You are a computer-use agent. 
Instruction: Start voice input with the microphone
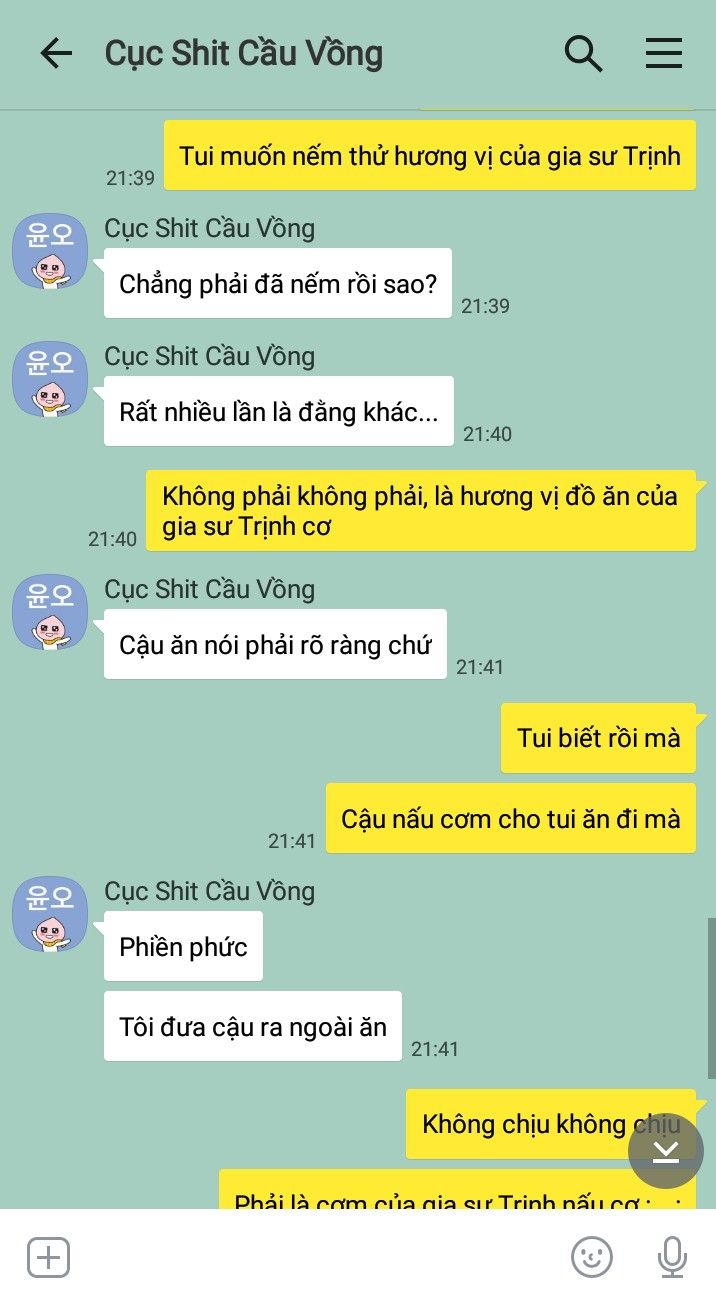point(672,1256)
